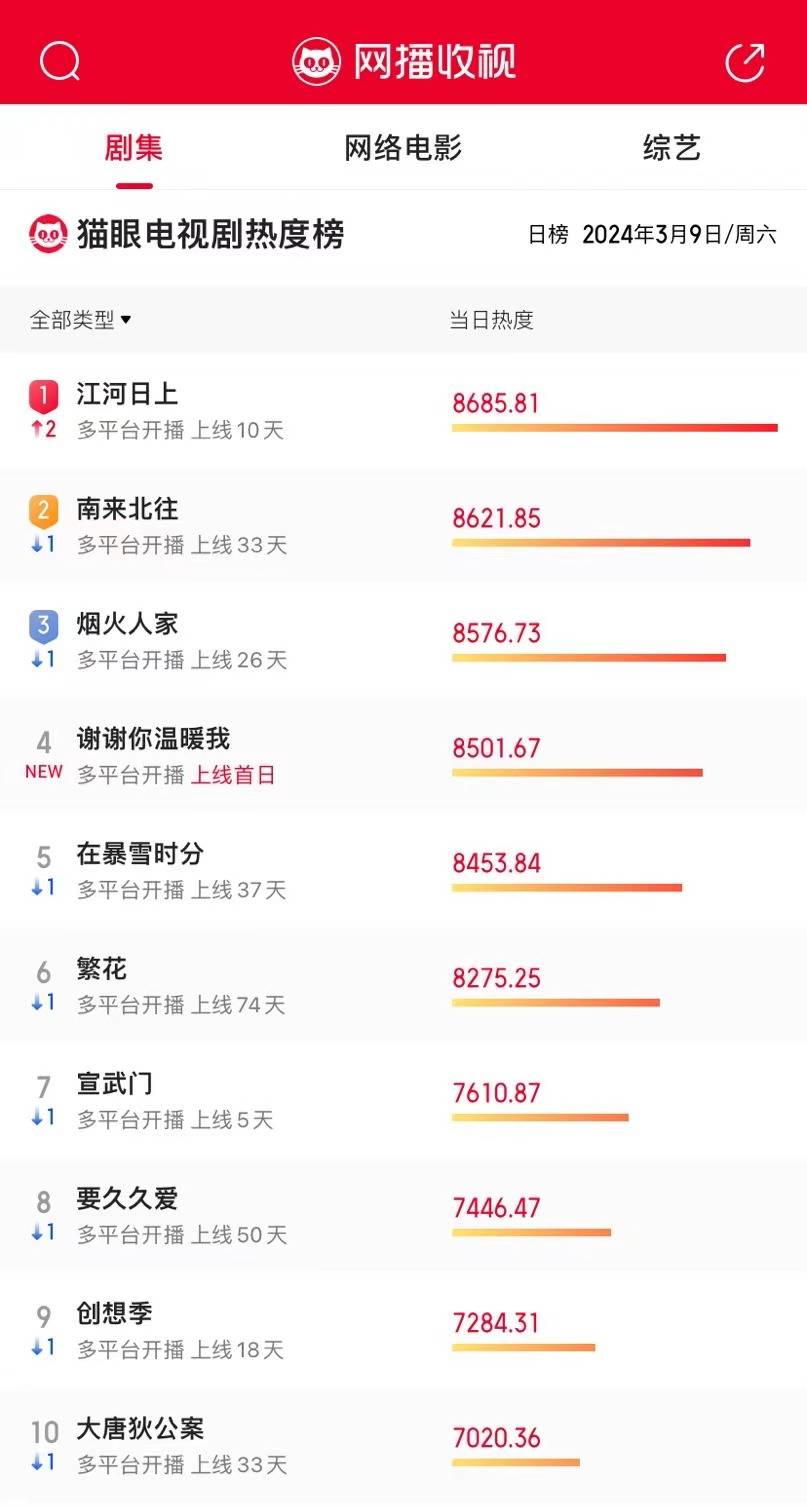
Task: Open 要久久爱 details
Action: coord(127,1200)
